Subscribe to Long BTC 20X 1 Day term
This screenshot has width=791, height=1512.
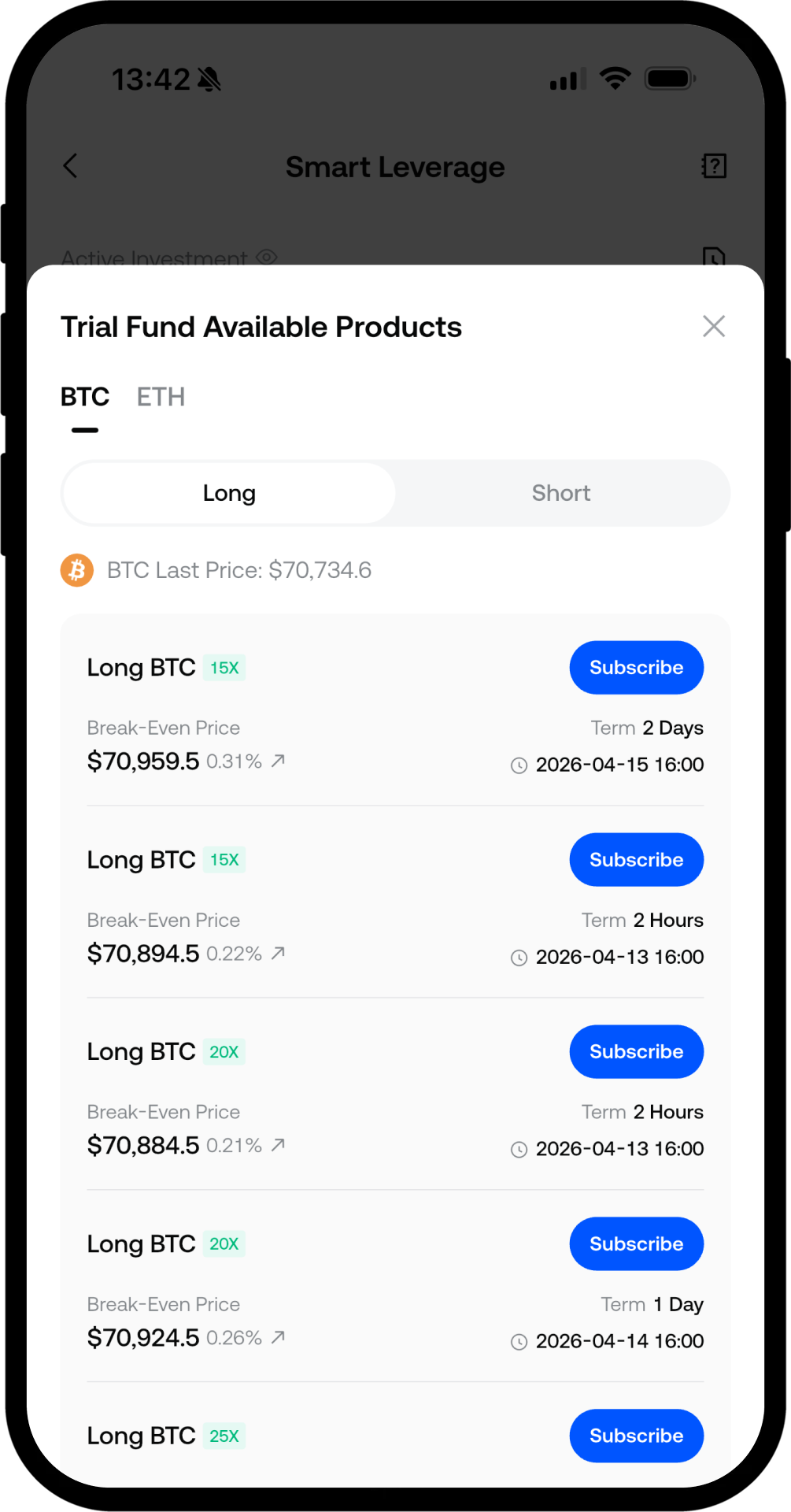click(636, 1244)
